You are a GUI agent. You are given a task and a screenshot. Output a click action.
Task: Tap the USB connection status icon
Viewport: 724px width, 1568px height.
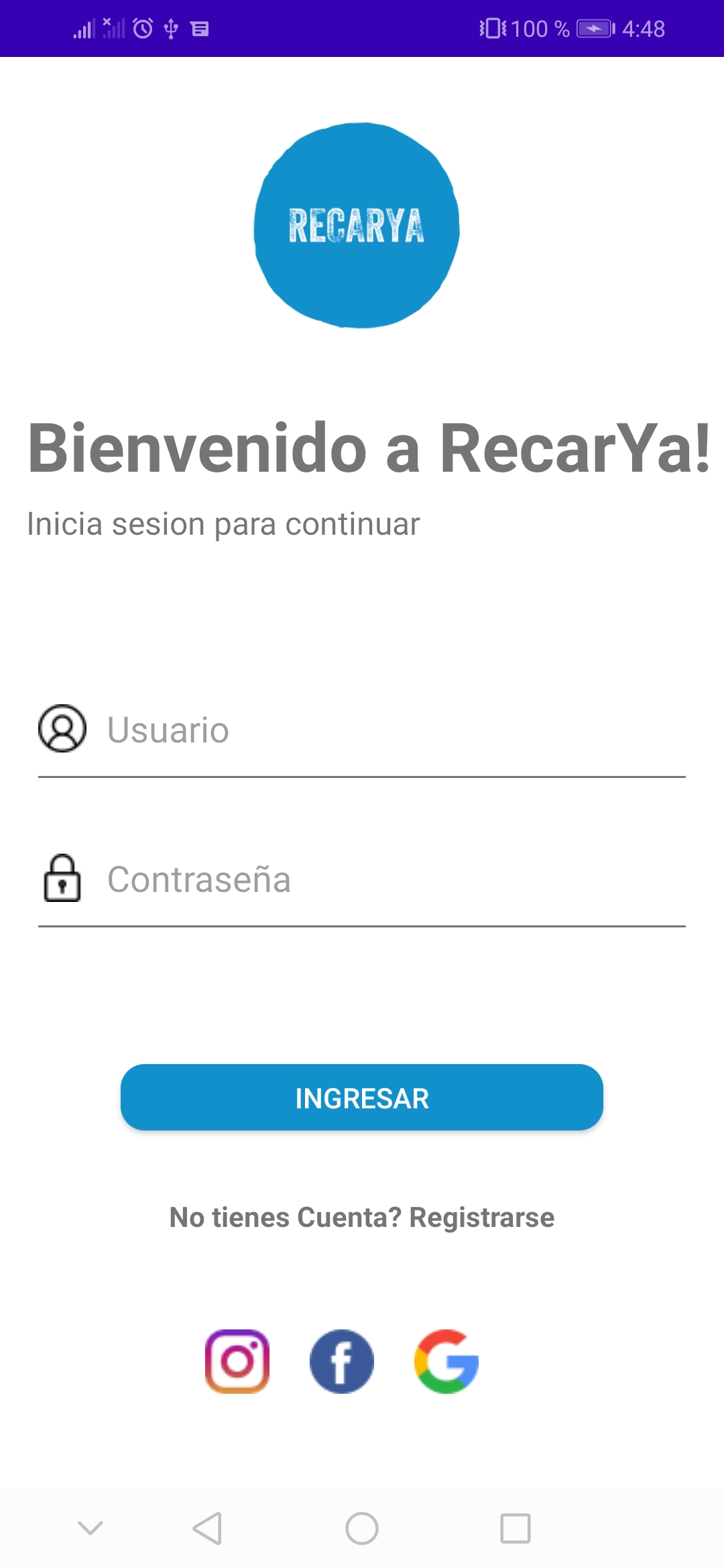pos(170,28)
